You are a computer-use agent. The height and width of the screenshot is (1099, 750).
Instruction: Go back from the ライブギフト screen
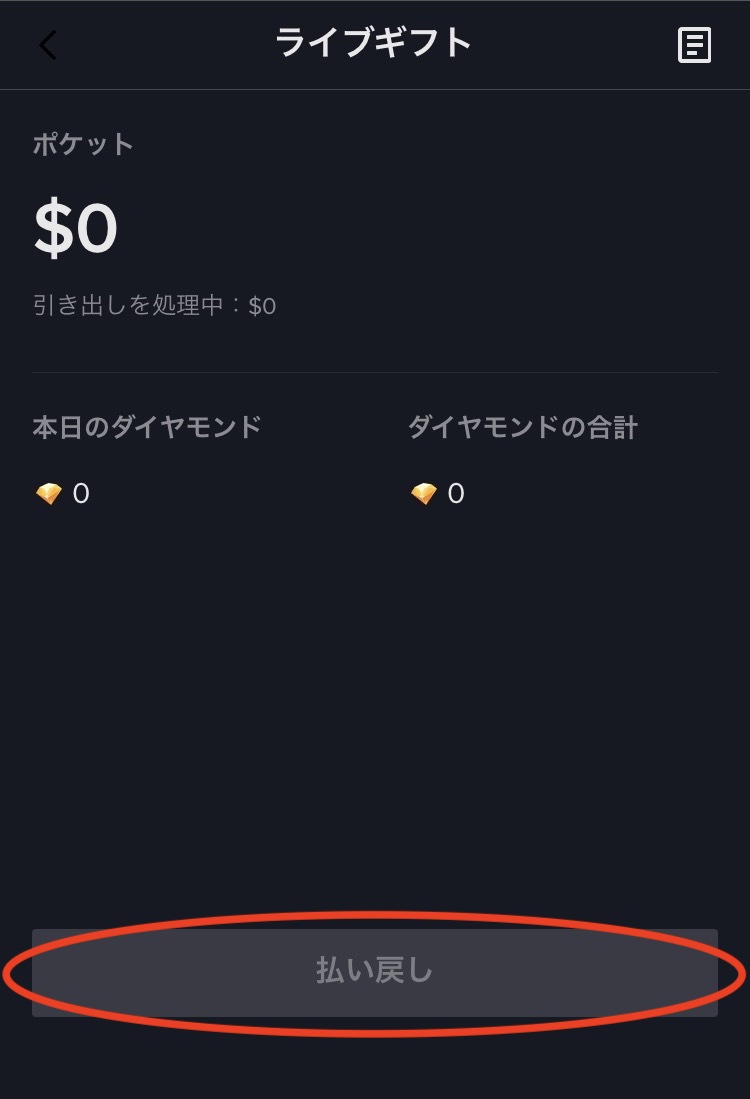(47, 45)
